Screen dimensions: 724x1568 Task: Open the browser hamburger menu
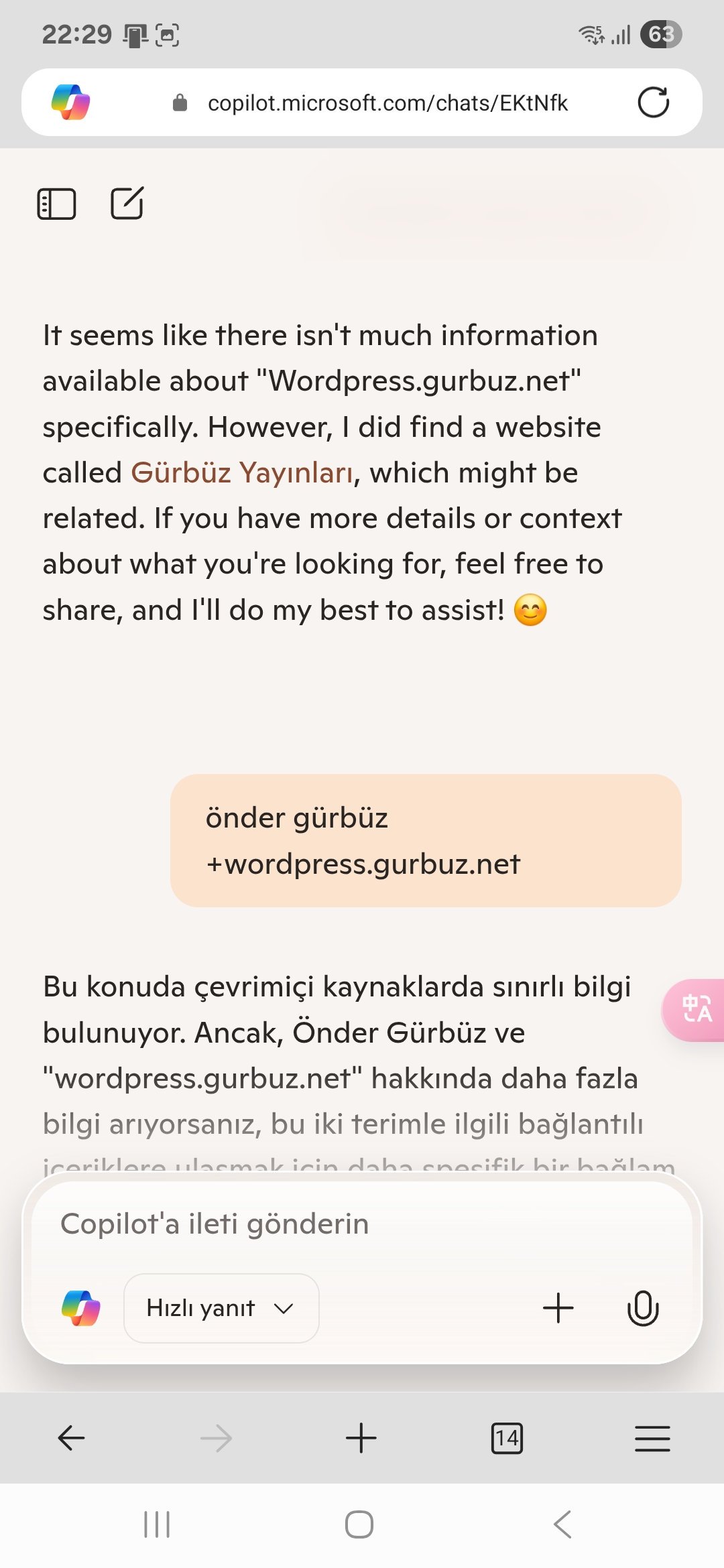pyautogui.click(x=652, y=1438)
